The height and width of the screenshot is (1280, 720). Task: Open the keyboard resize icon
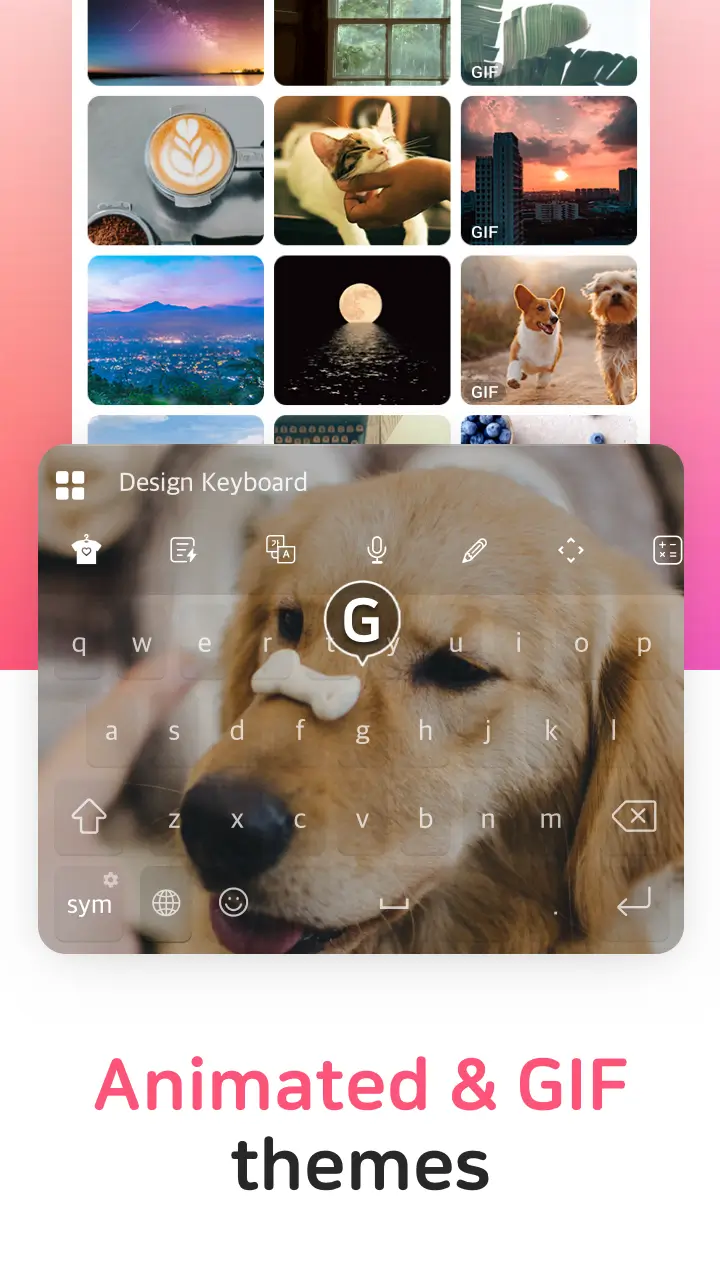570,549
